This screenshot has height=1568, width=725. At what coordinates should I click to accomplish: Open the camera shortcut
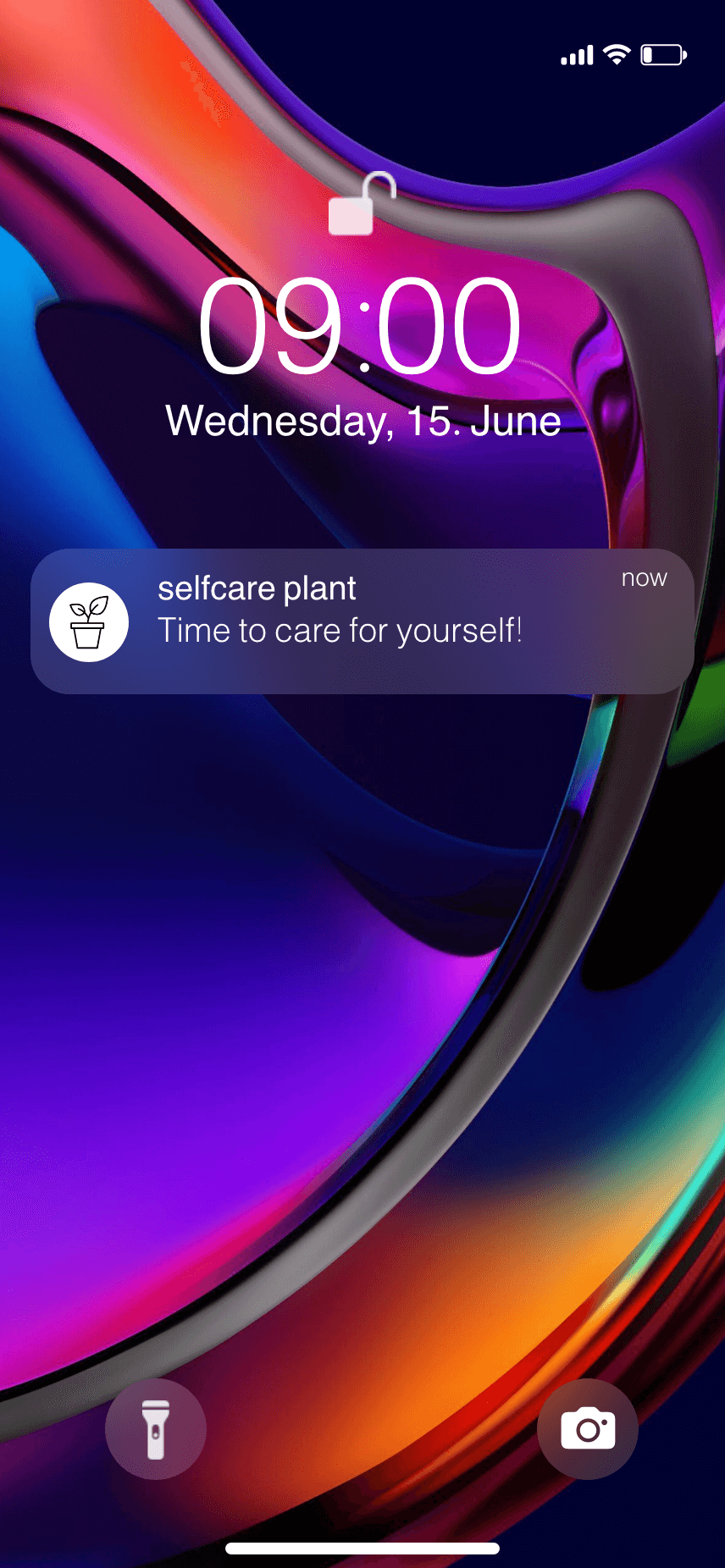(588, 1429)
